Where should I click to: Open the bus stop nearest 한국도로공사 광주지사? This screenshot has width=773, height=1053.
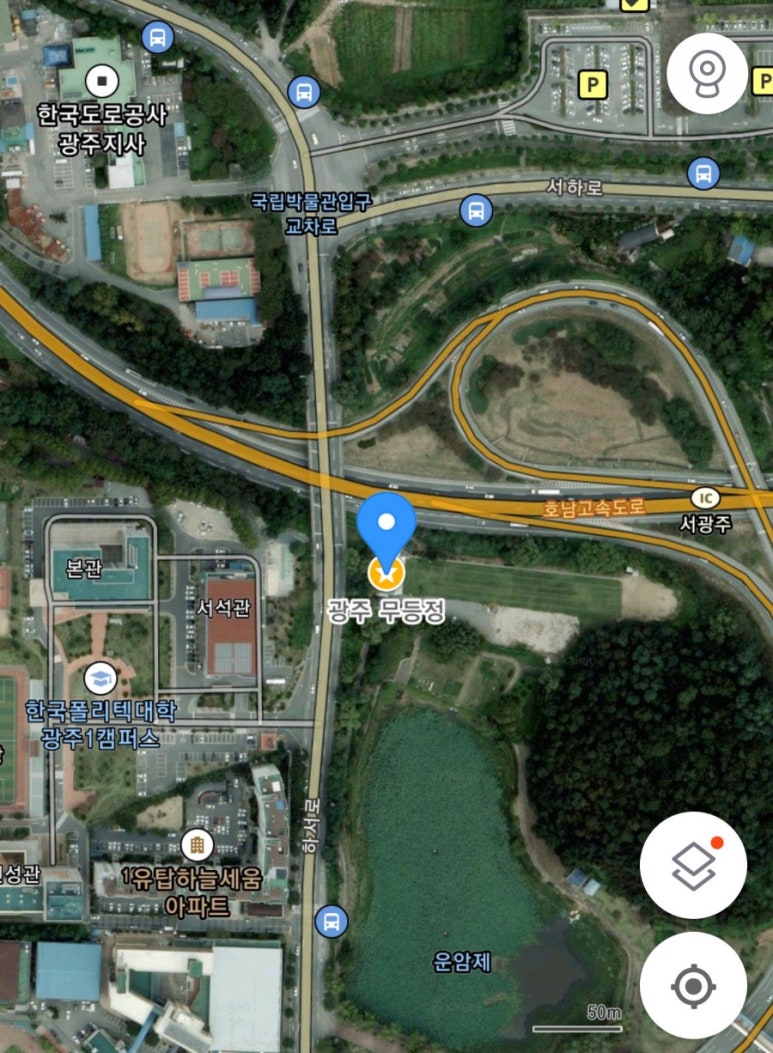(157, 38)
